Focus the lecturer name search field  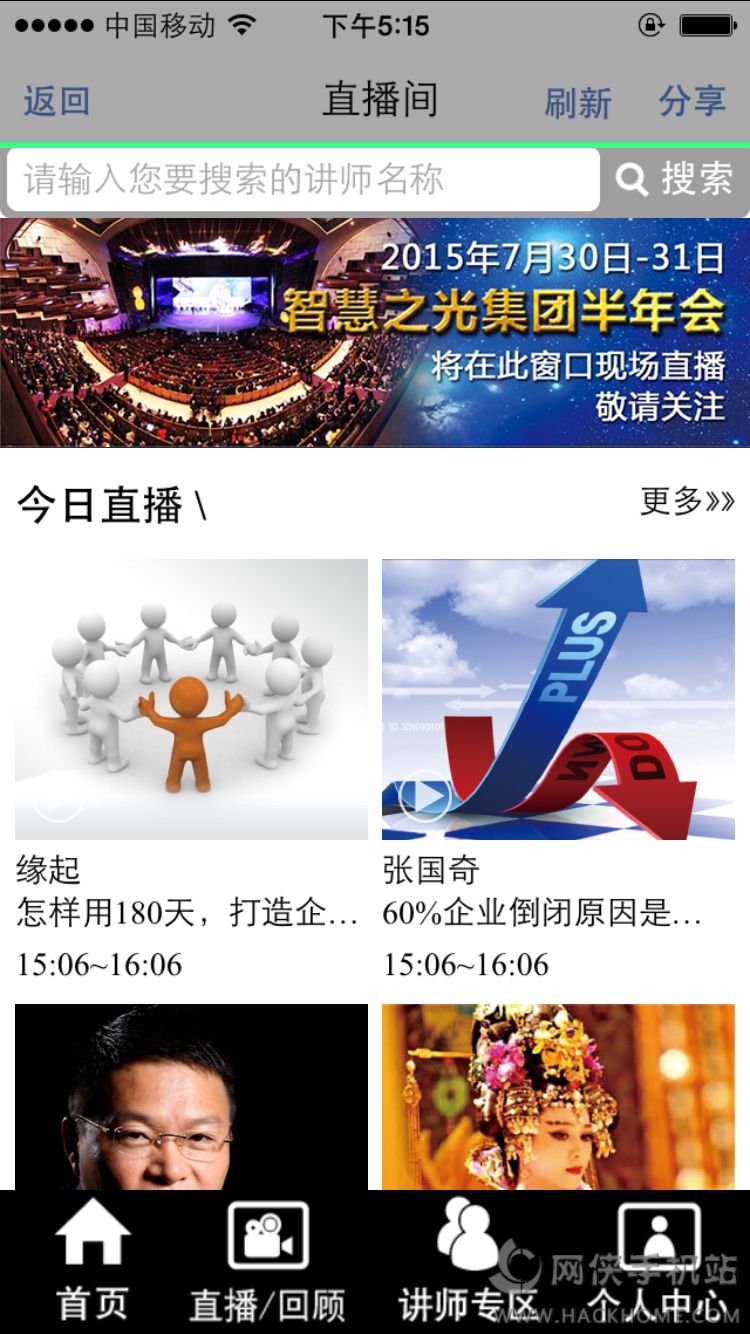tap(303, 180)
